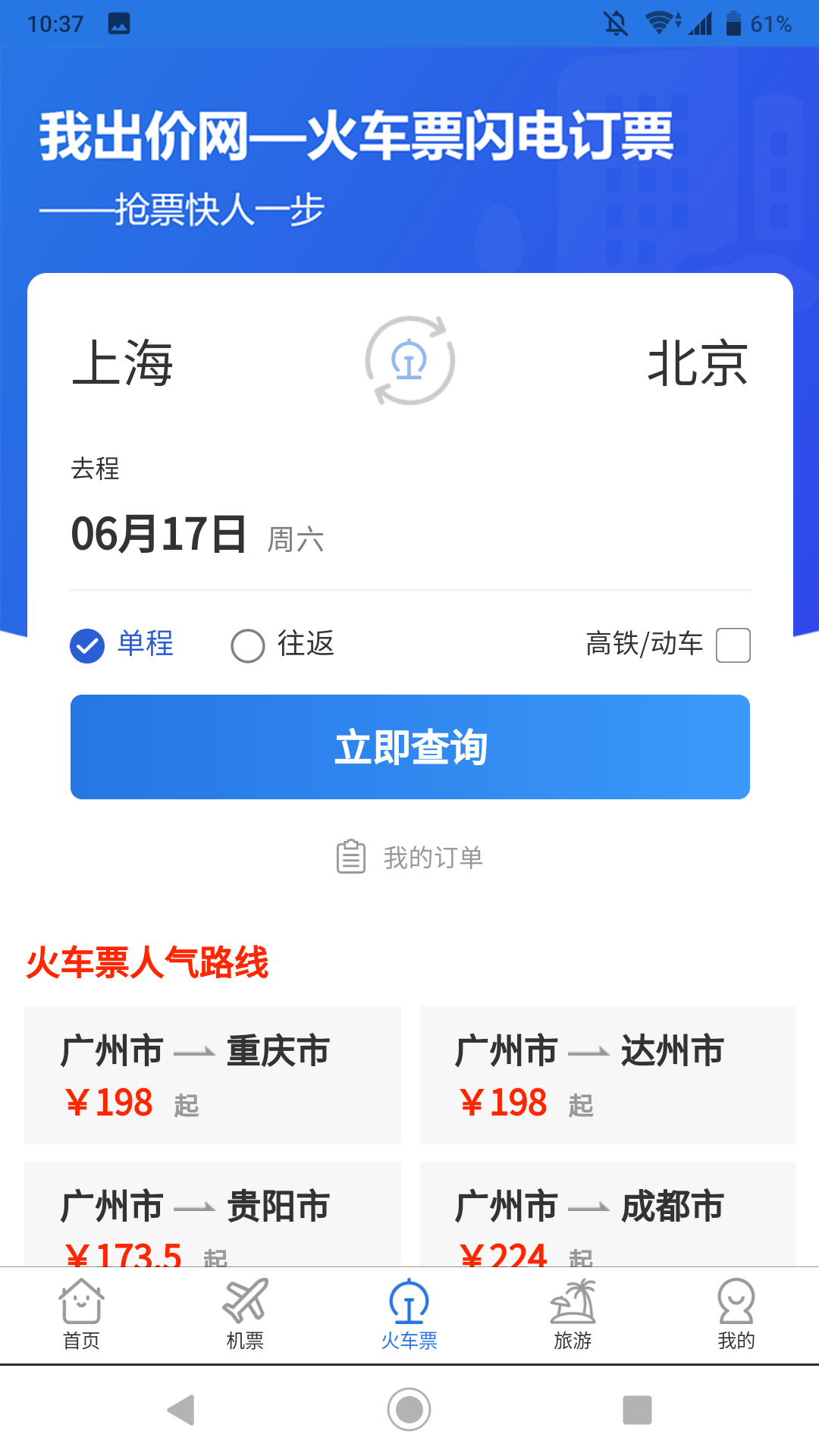Change departure city 上海
819x1456 pixels.
pyautogui.click(x=123, y=363)
